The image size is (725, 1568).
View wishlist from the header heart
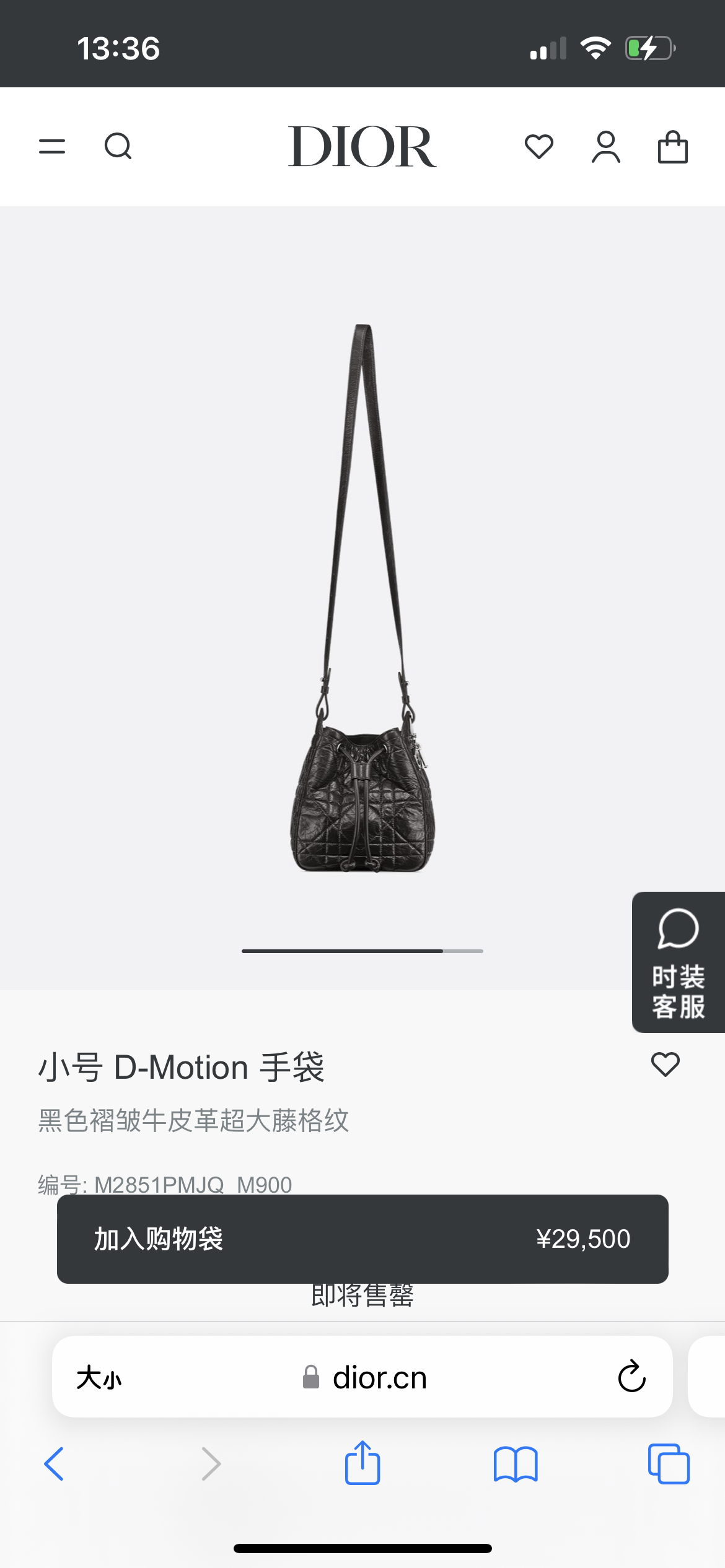538,147
